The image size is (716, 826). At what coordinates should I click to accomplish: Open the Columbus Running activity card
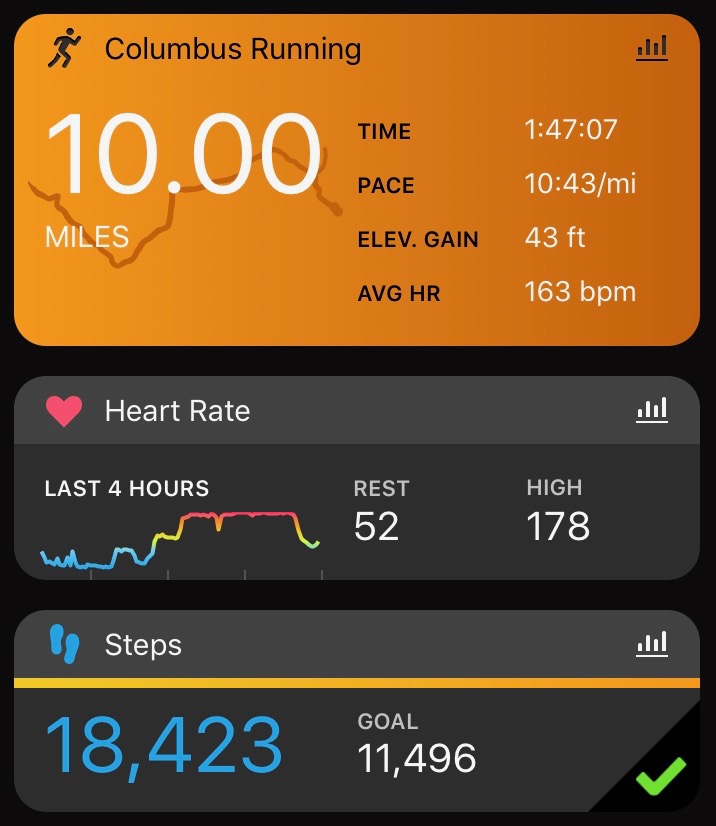click(357, 180)
